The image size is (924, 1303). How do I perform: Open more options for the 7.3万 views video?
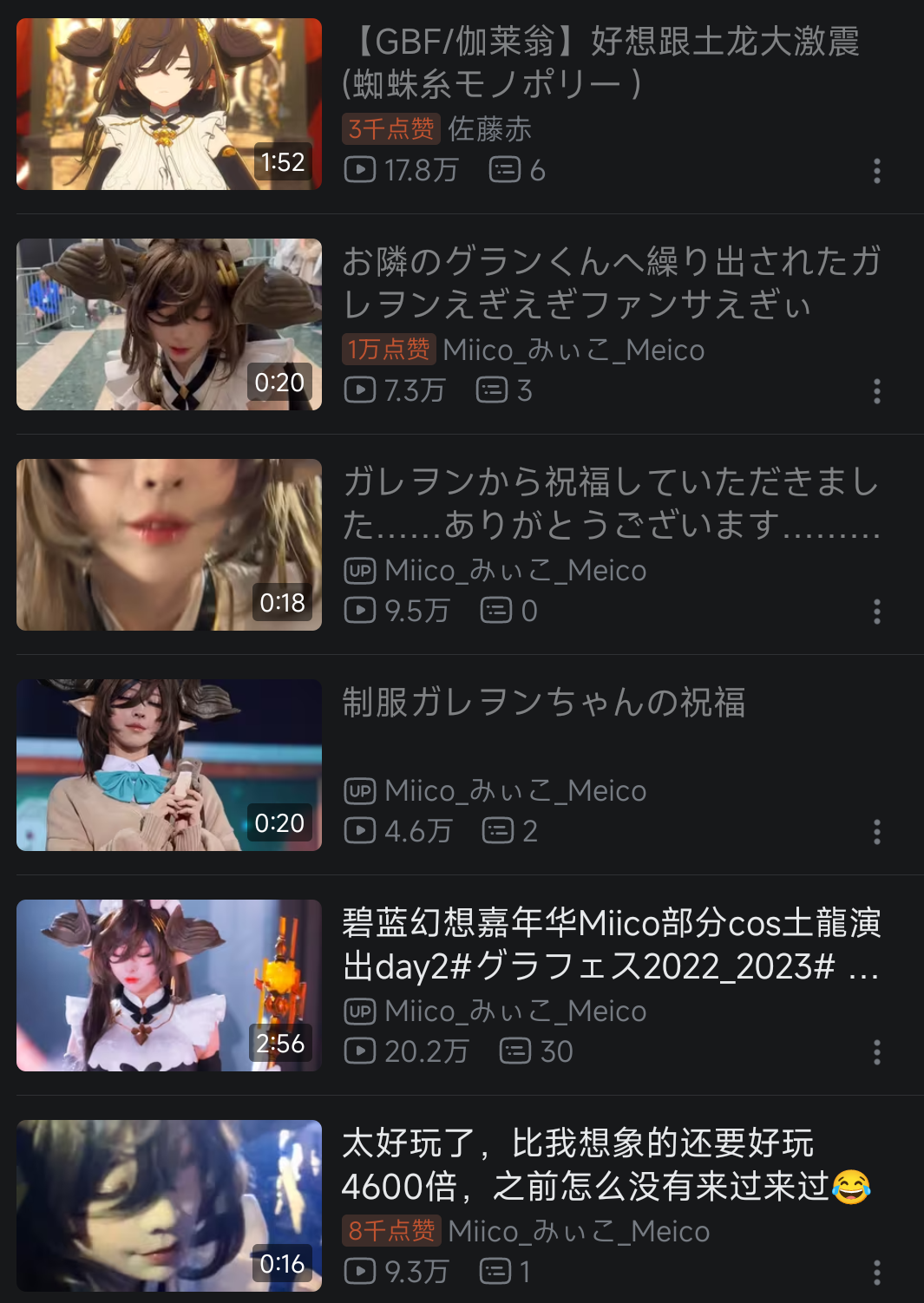pyautogui.click(x=877, y=391)
